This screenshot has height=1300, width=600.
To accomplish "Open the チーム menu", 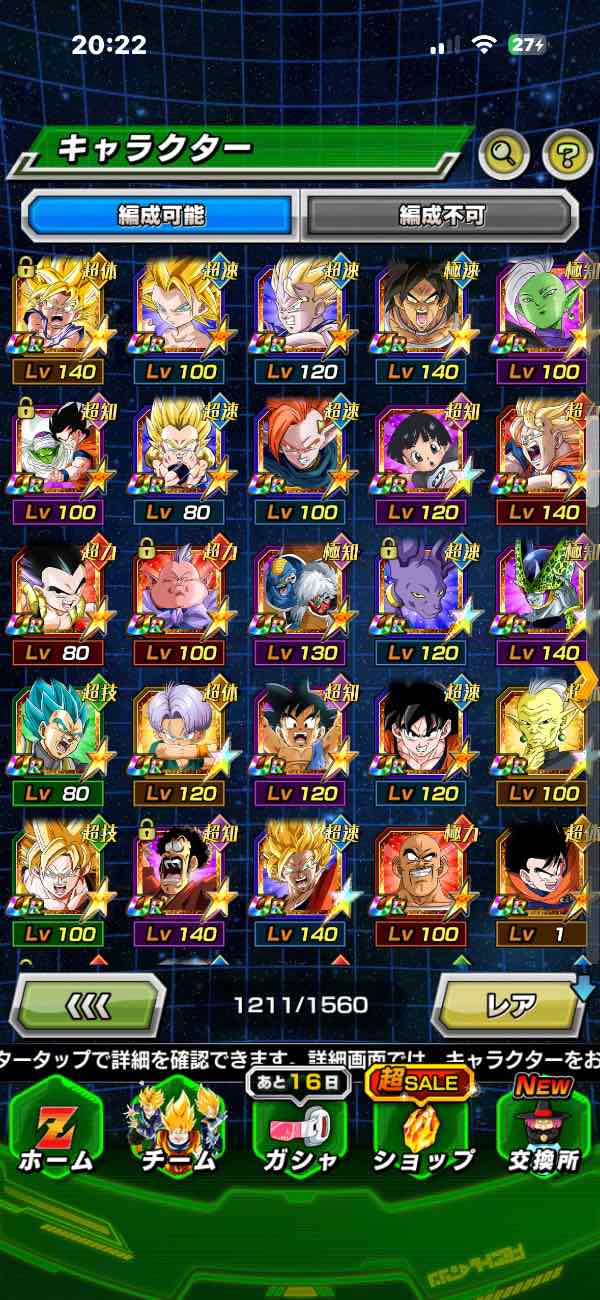I will (177, 1132).
